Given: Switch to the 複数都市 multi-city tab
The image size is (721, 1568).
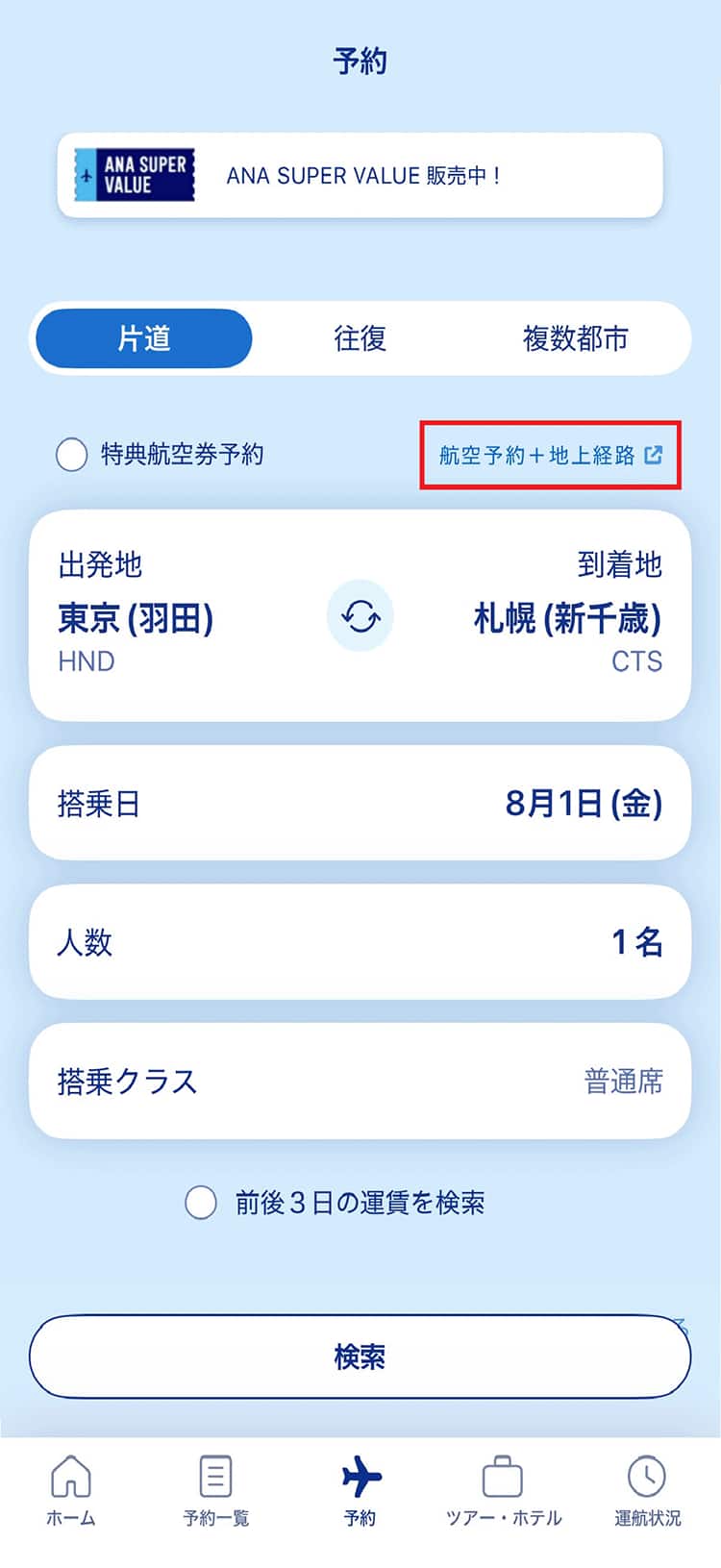Looking at the screenshot, I should point(575,338).
